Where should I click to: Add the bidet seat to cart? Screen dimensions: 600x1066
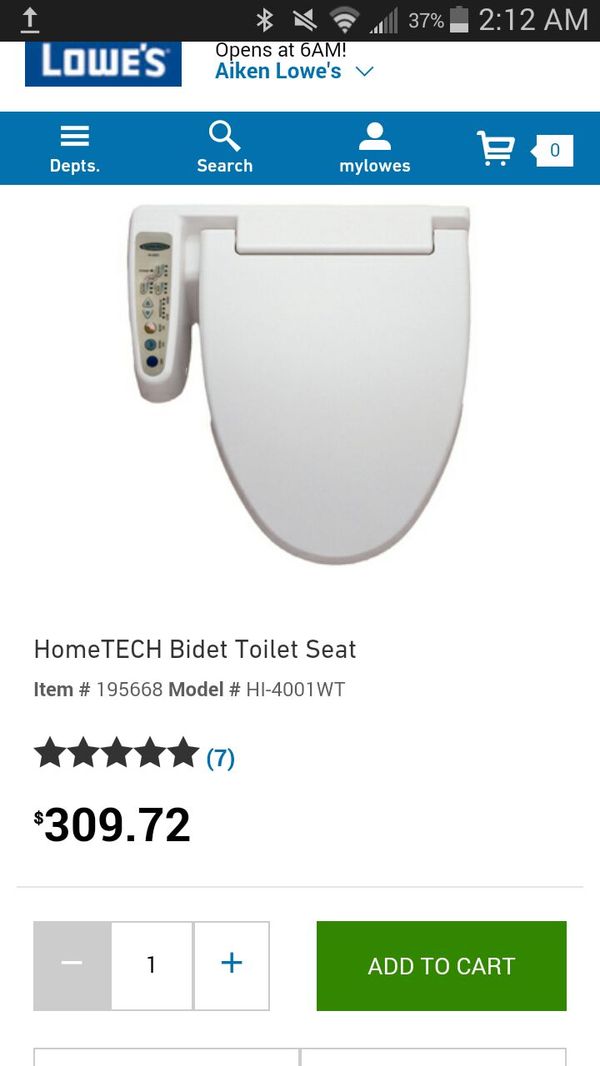coord(442,965)
